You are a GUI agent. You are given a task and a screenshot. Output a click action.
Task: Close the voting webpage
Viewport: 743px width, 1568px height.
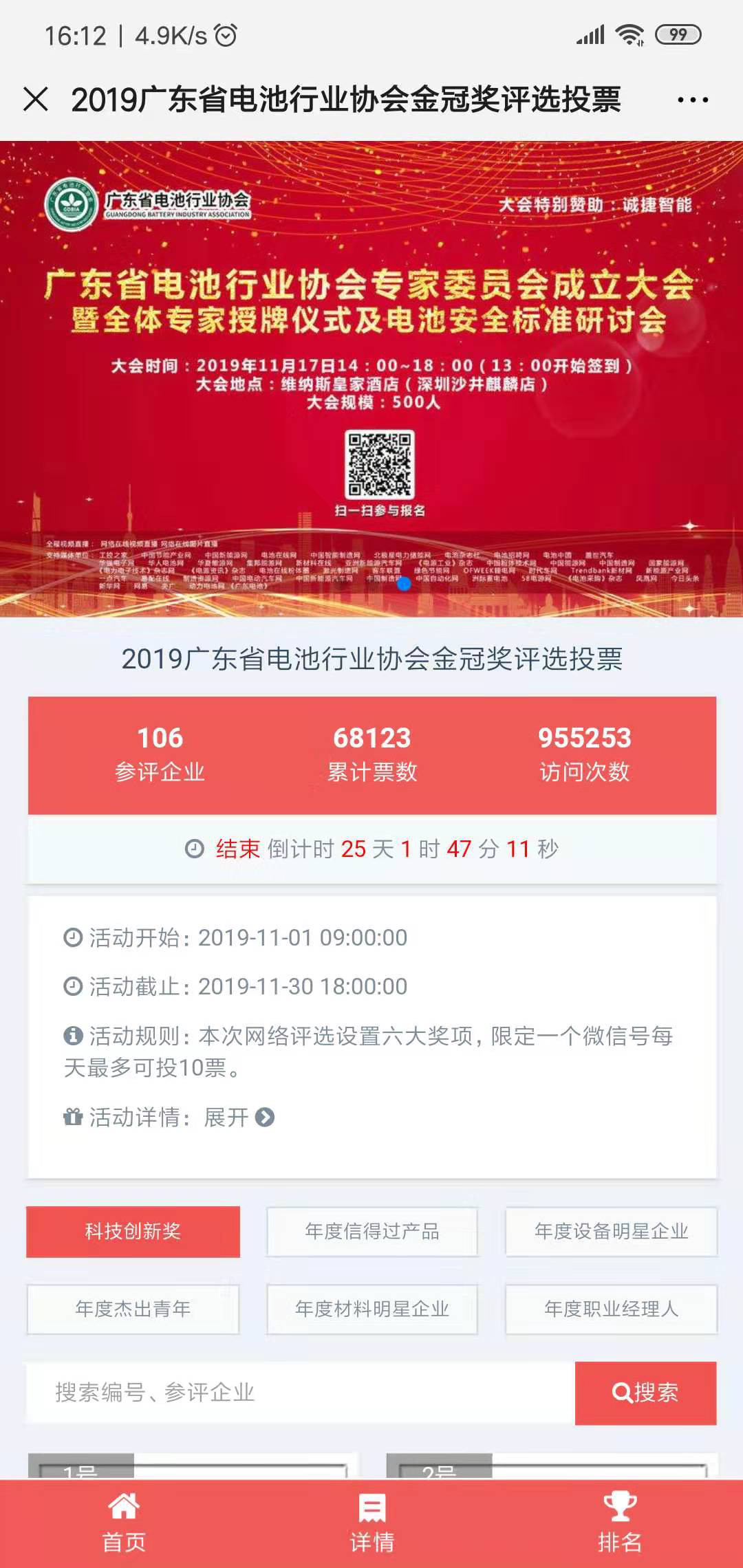click(36, 99)
